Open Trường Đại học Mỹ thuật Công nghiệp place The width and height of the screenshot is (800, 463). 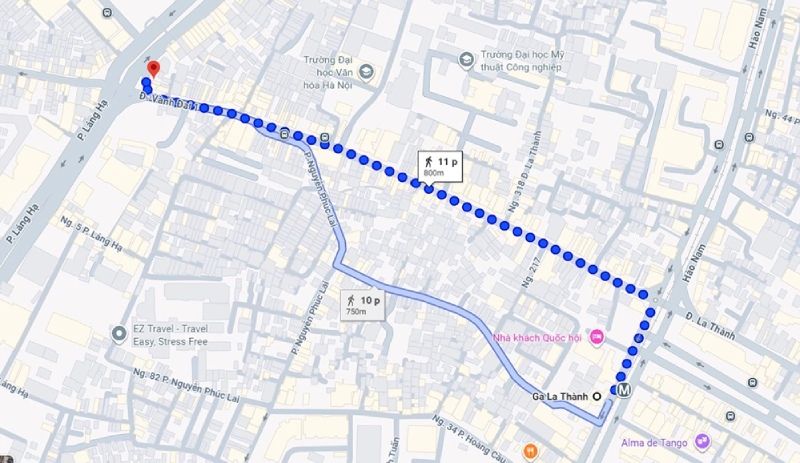click(465, 60)
